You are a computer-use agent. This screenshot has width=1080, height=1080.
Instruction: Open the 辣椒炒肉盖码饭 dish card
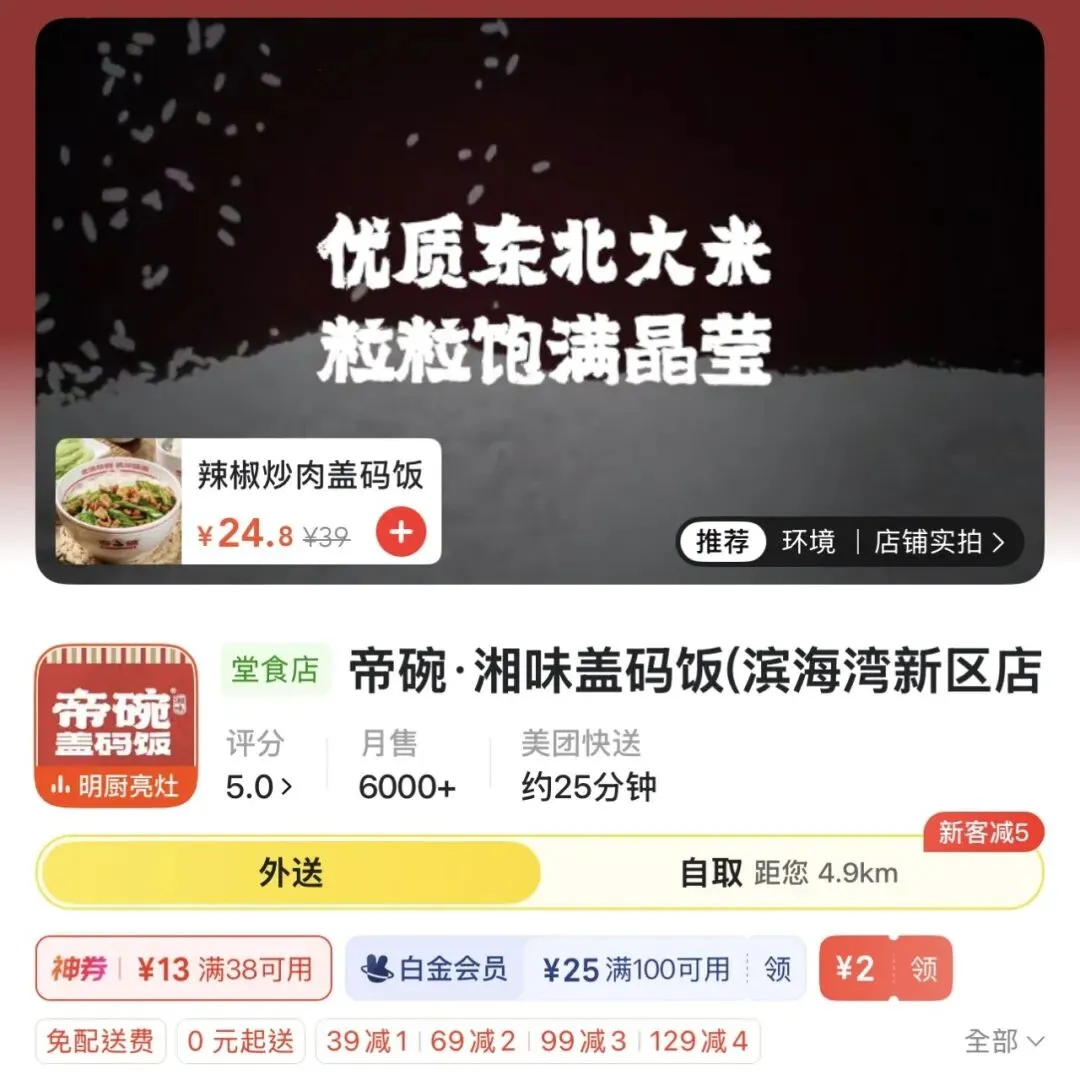point(248,501)
